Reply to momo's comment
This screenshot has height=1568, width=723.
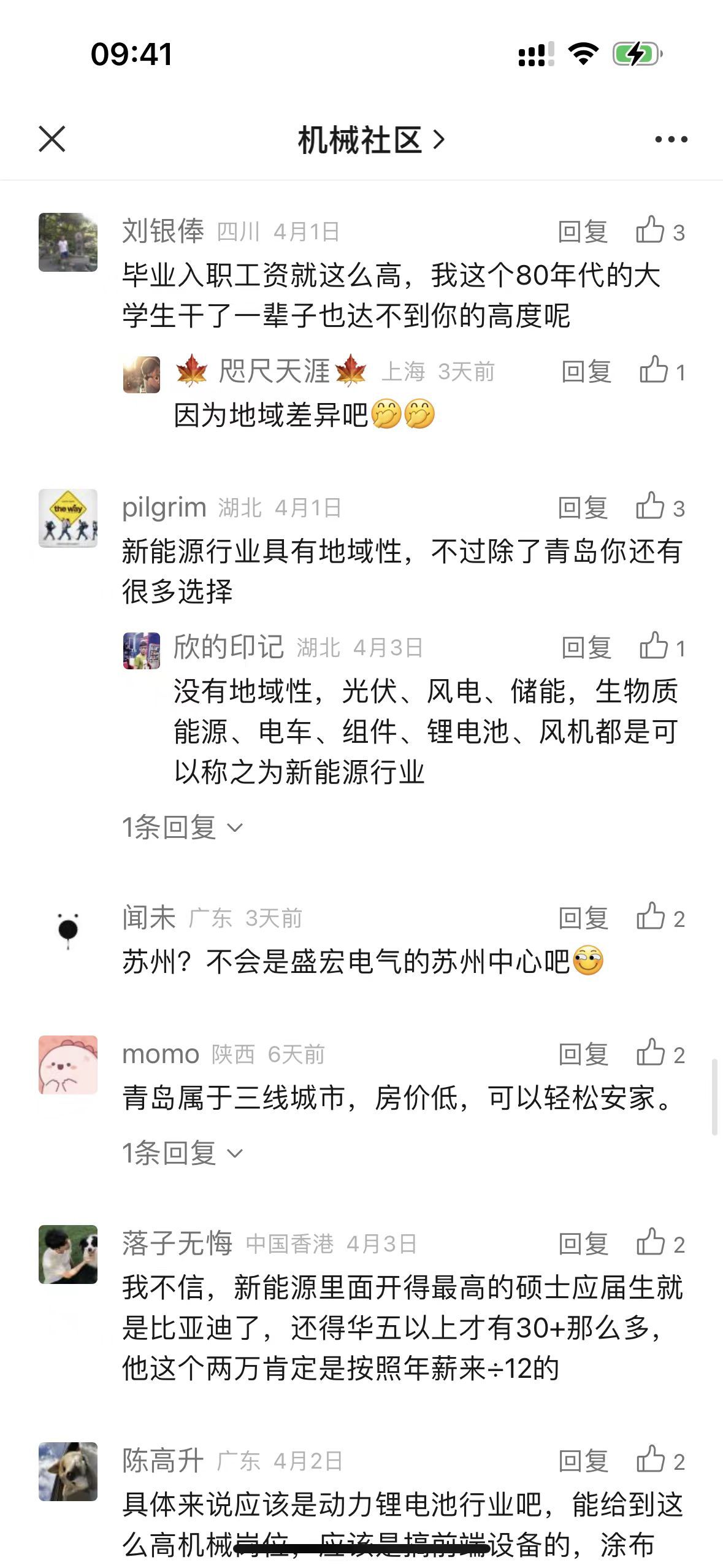pos(583,1055)
